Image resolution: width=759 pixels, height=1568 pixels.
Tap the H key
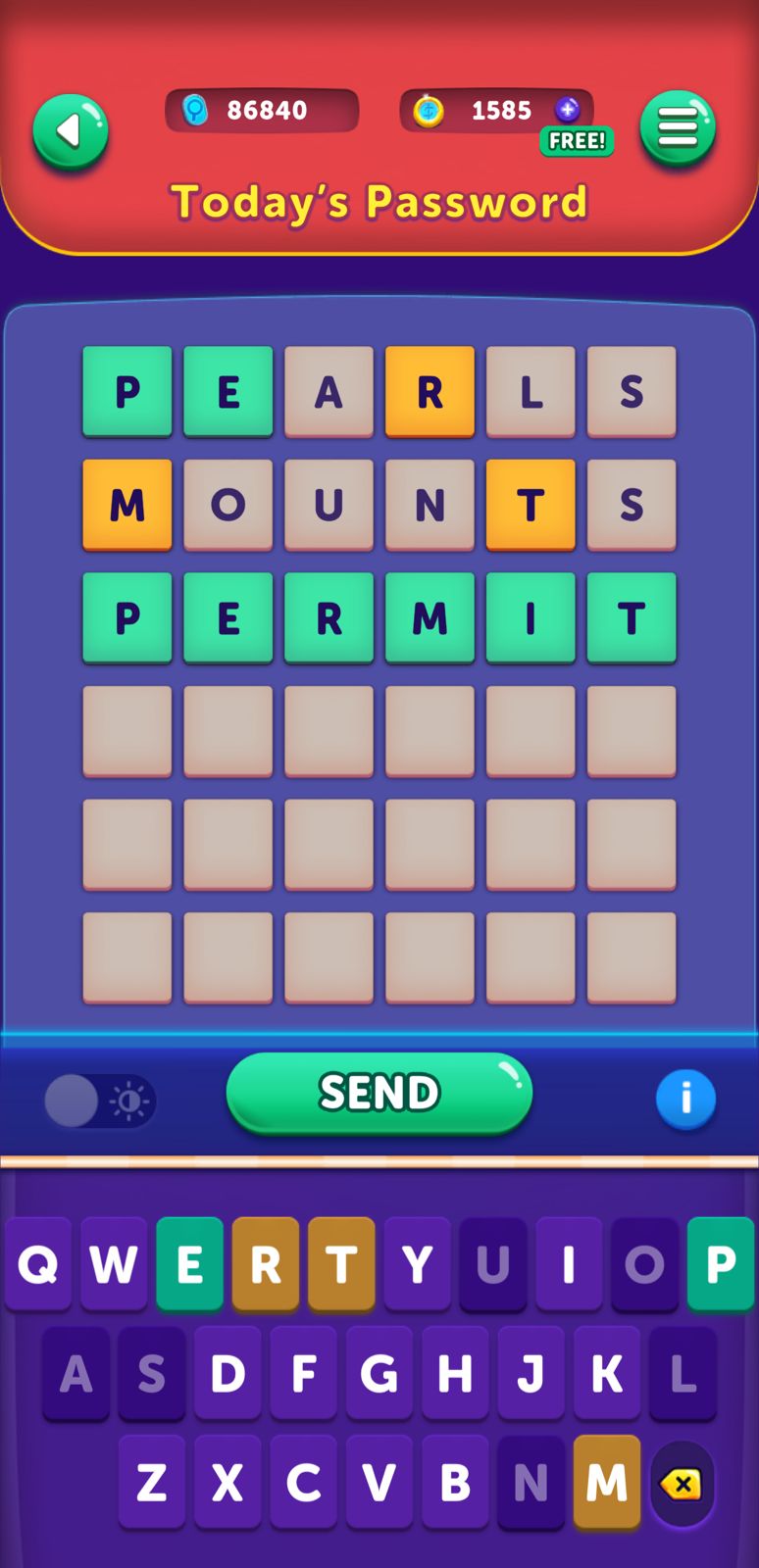(x=455, y=1374)
